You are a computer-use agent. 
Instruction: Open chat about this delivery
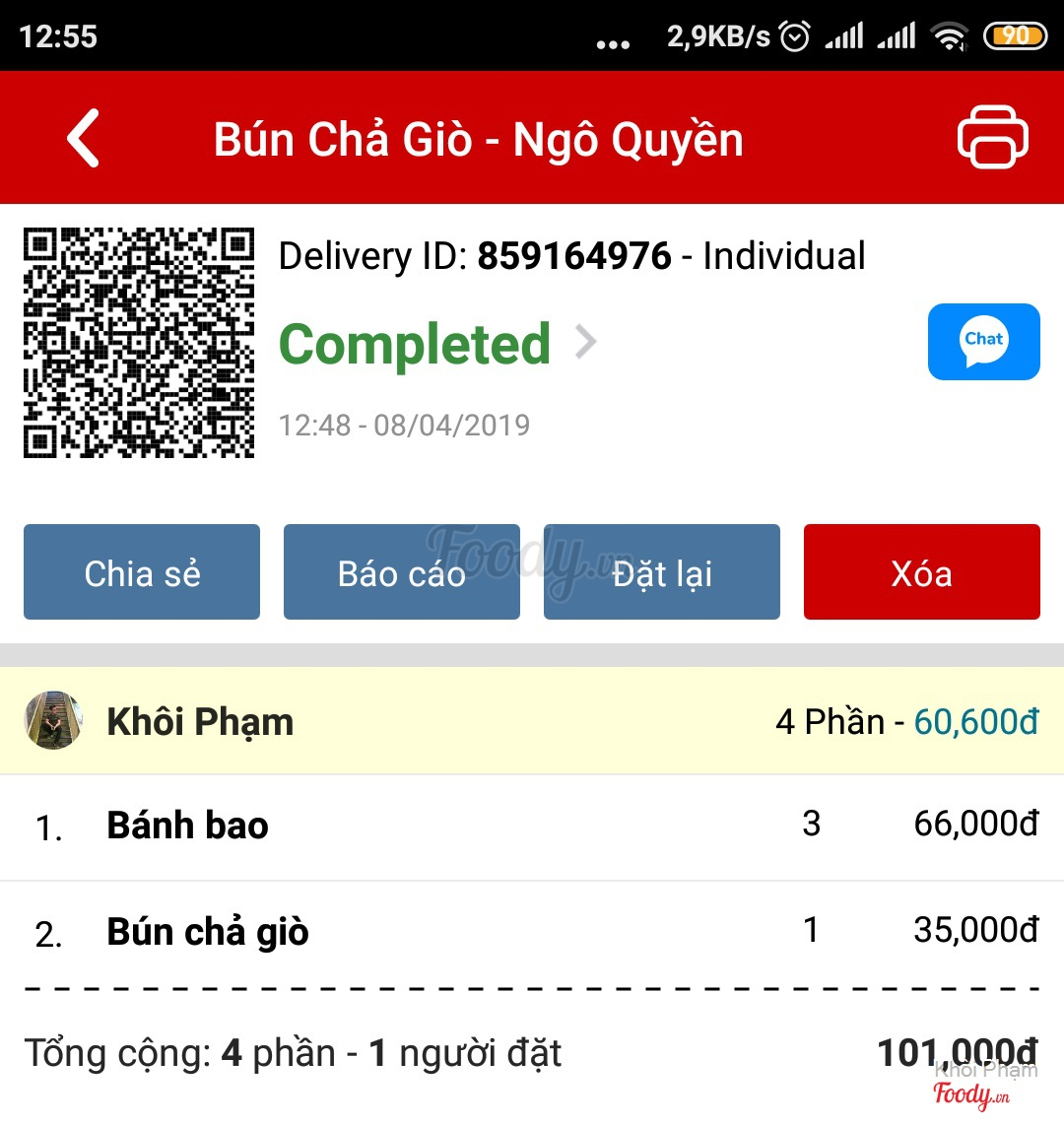click(983, 342)
